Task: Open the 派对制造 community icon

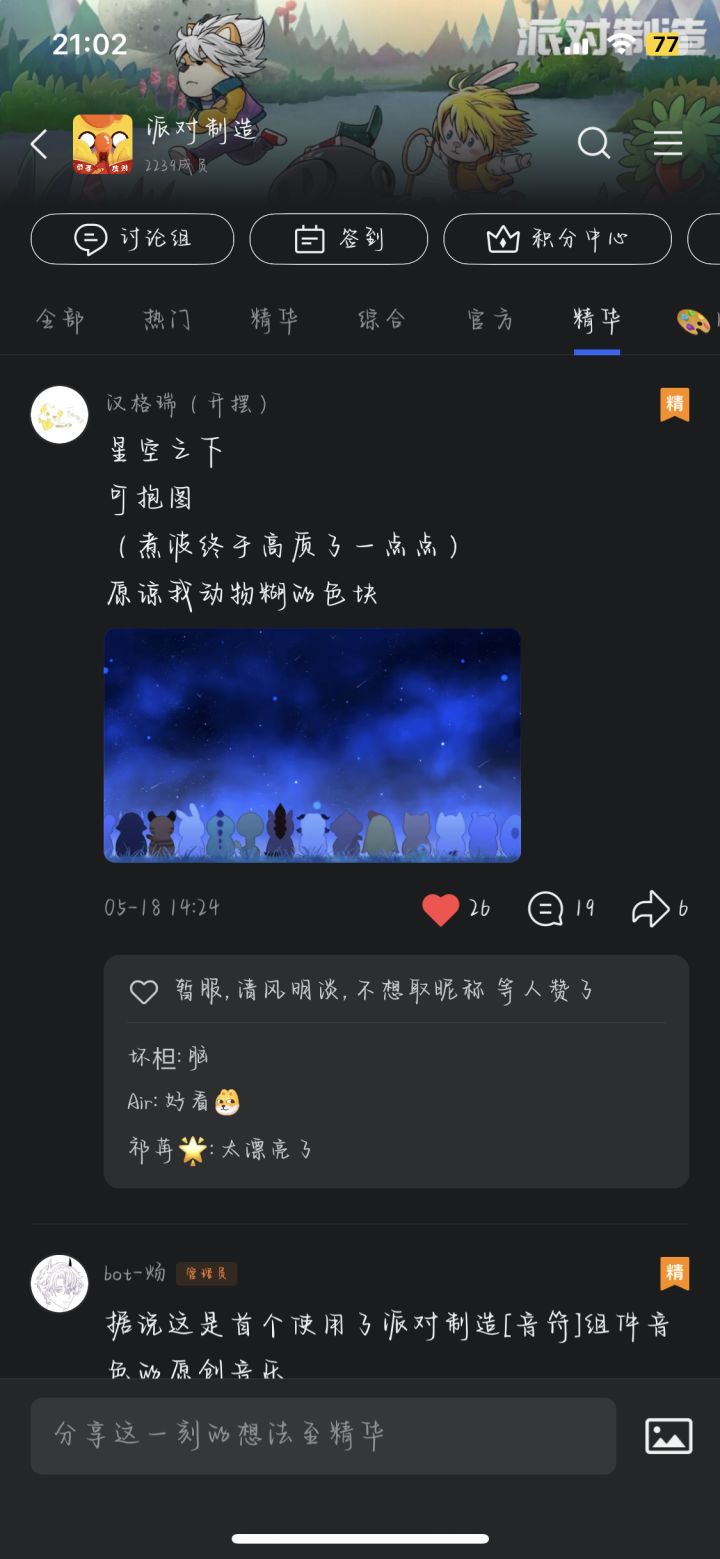Action: (x=103, y=144)
